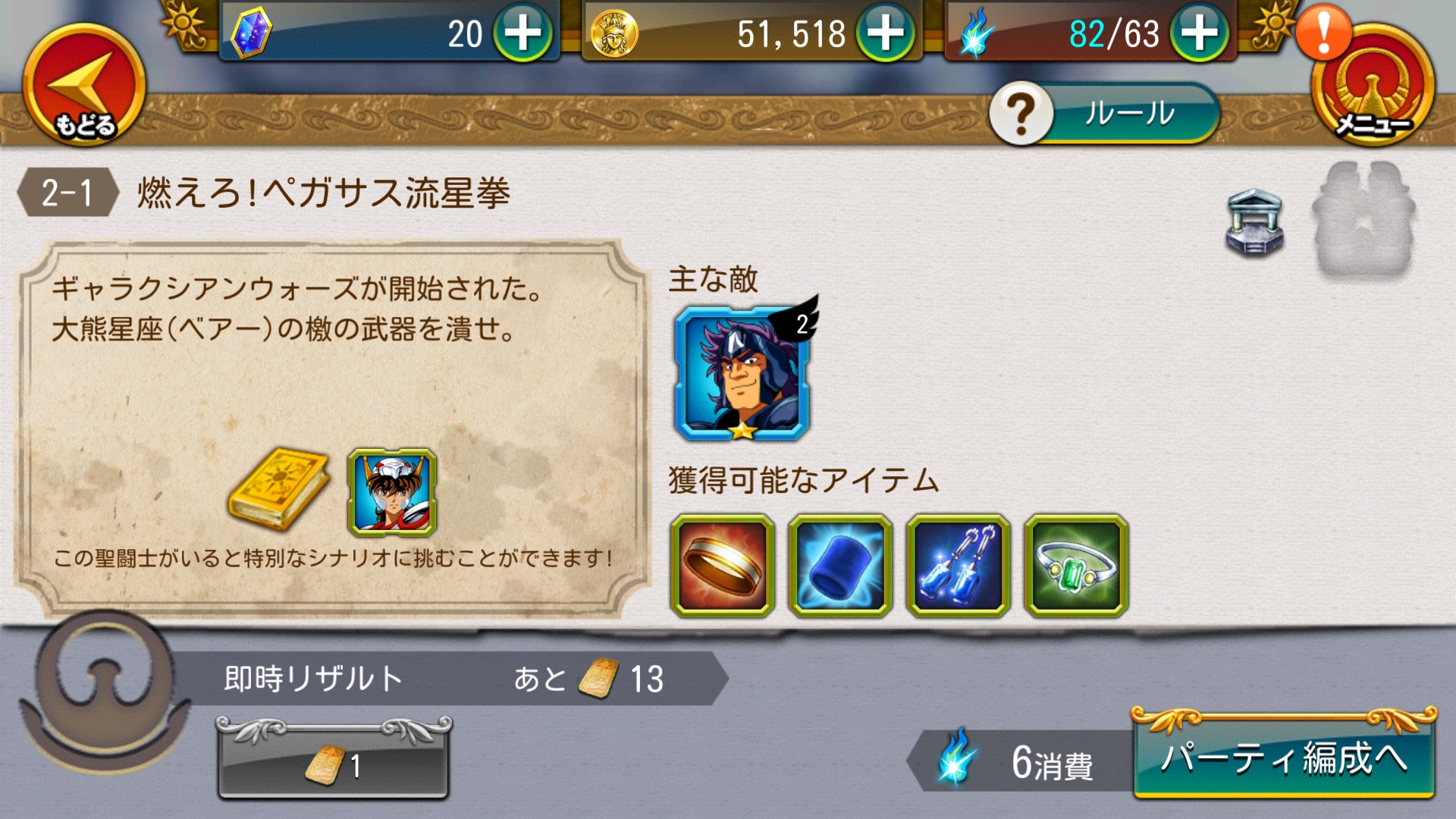Viewport: 1456px width, 819px height.
Task: View the red gold ring item
Action: 722,565
